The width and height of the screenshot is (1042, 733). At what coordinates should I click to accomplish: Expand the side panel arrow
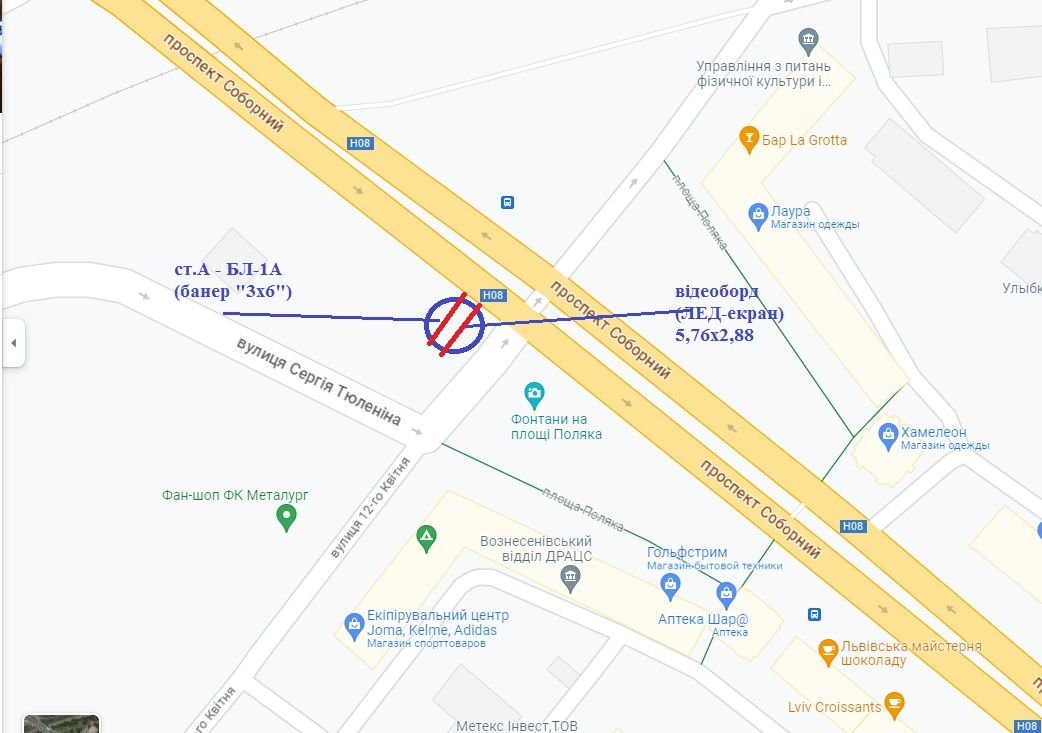point(13,343)
